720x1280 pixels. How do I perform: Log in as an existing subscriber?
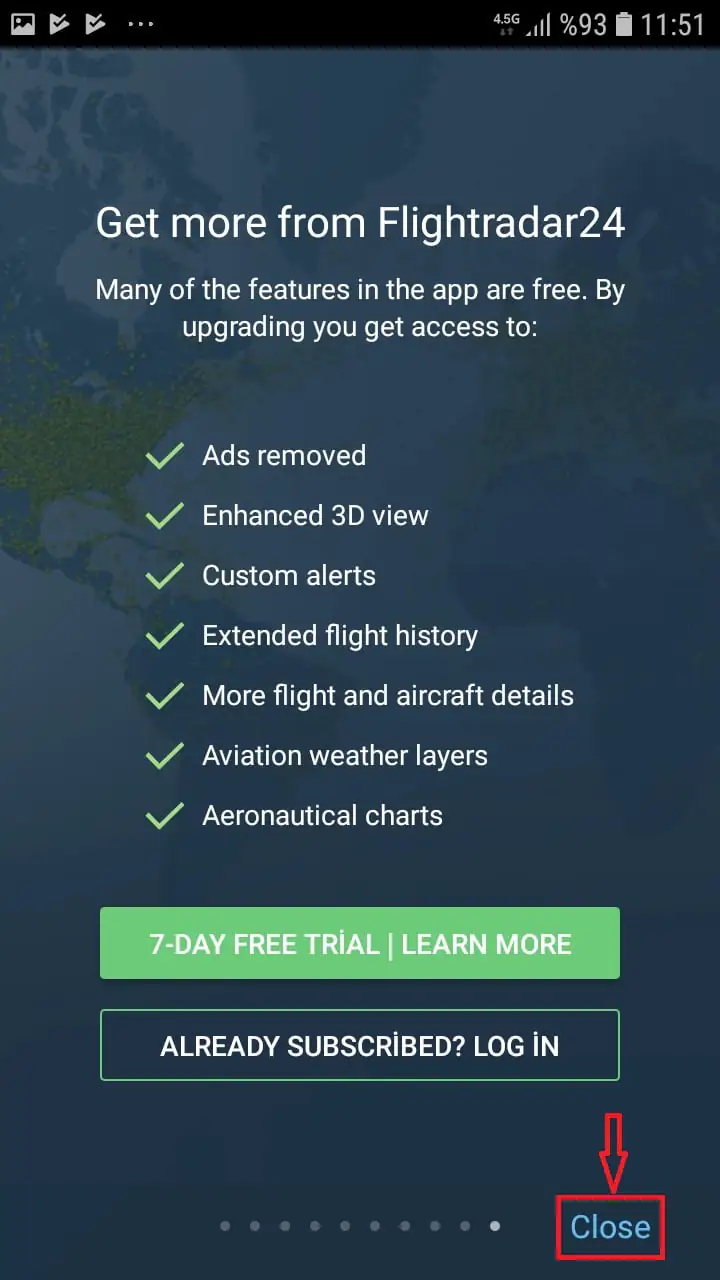click(x=359, y=1045)
